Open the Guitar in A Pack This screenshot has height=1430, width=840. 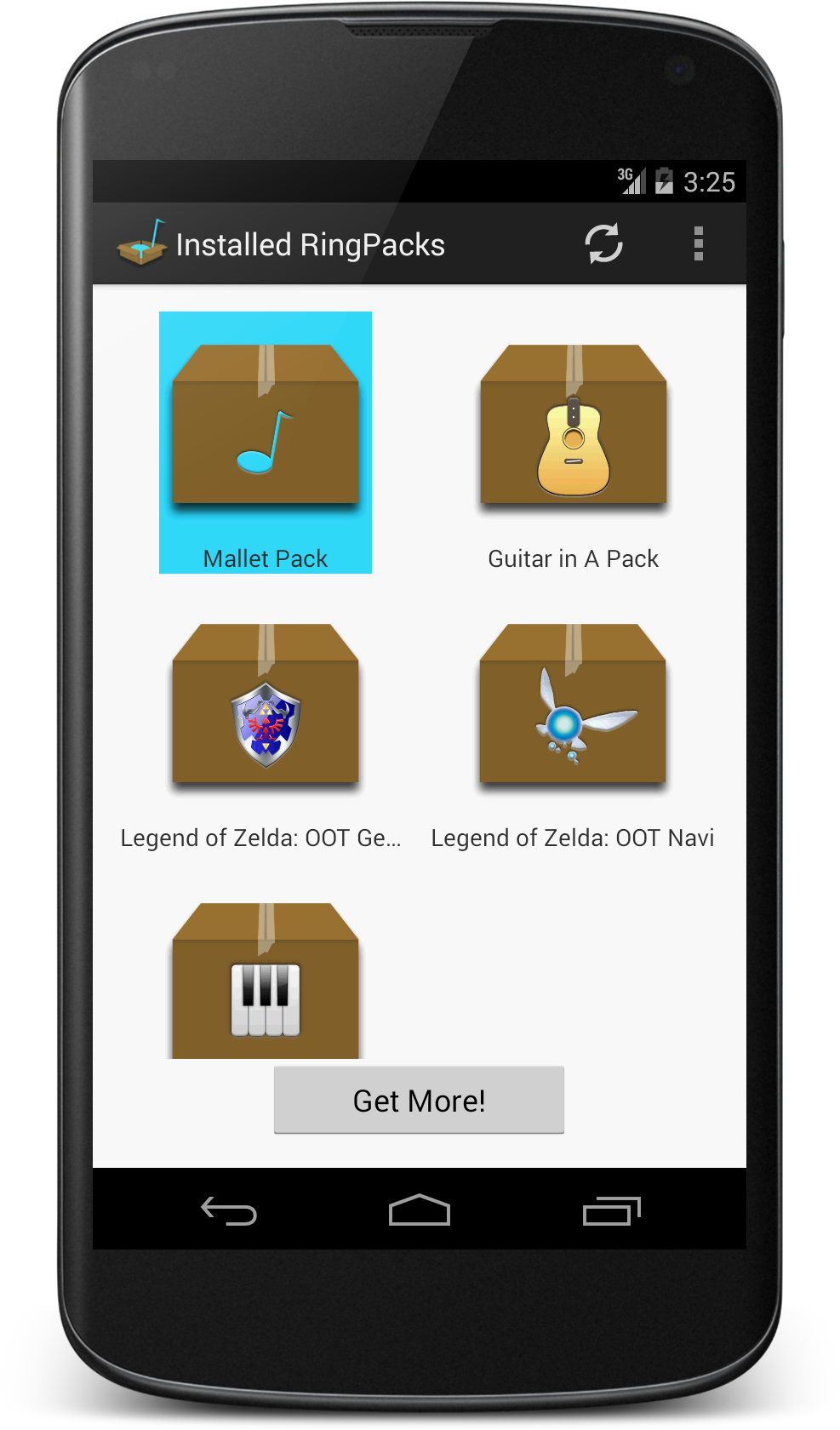click(x=573, y=441)
